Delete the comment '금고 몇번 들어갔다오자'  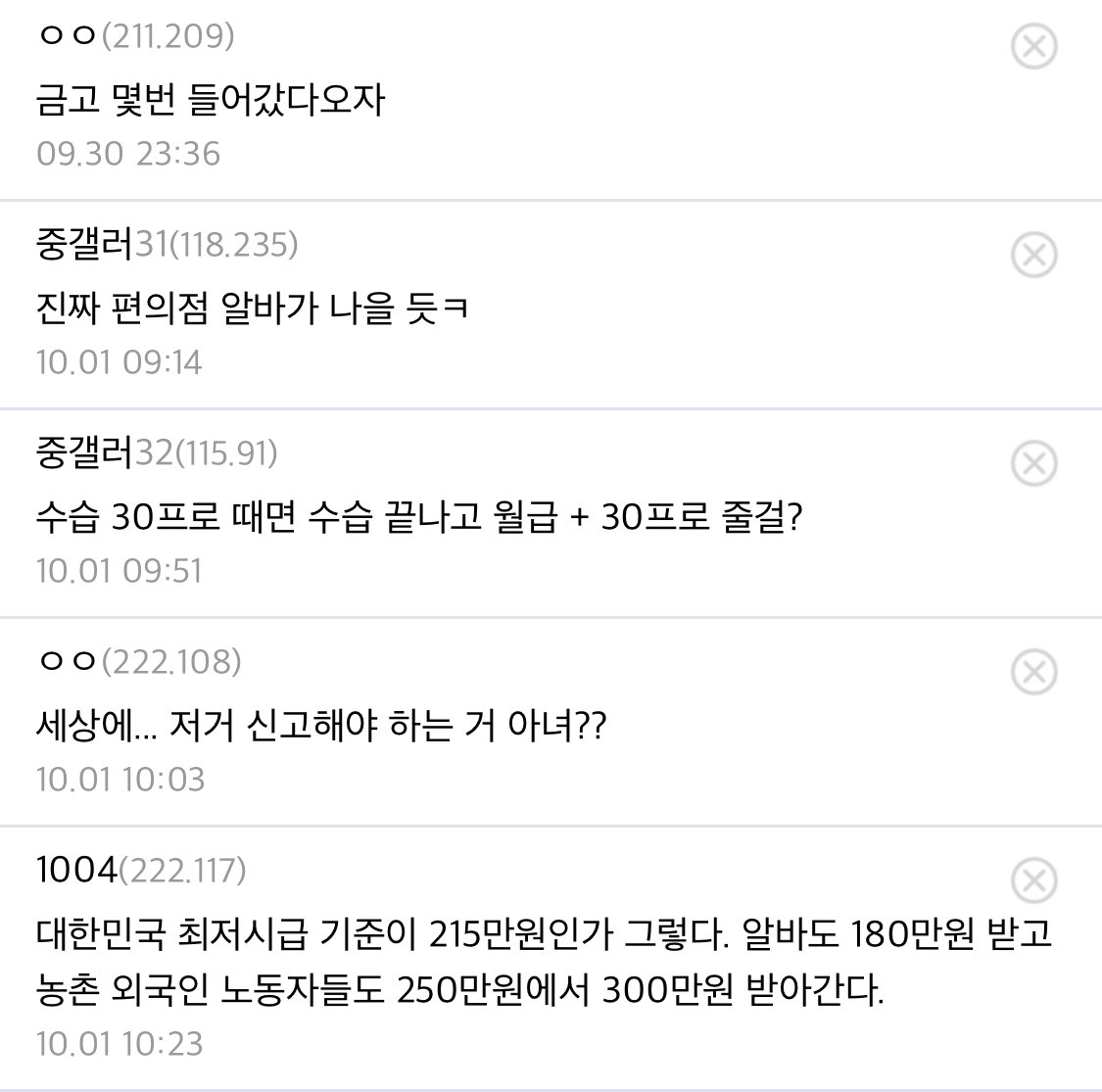point(1033,46)
